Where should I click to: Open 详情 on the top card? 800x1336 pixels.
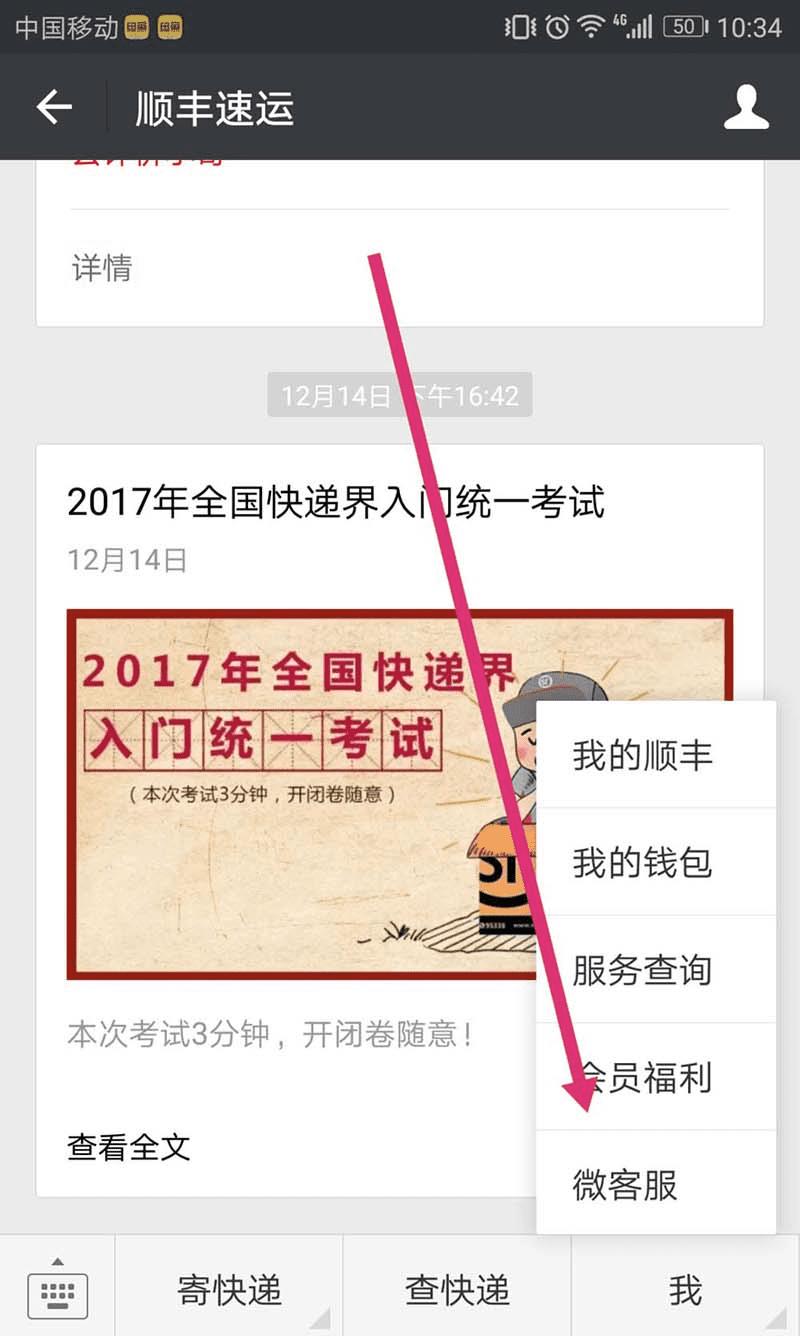coord(102,268)
